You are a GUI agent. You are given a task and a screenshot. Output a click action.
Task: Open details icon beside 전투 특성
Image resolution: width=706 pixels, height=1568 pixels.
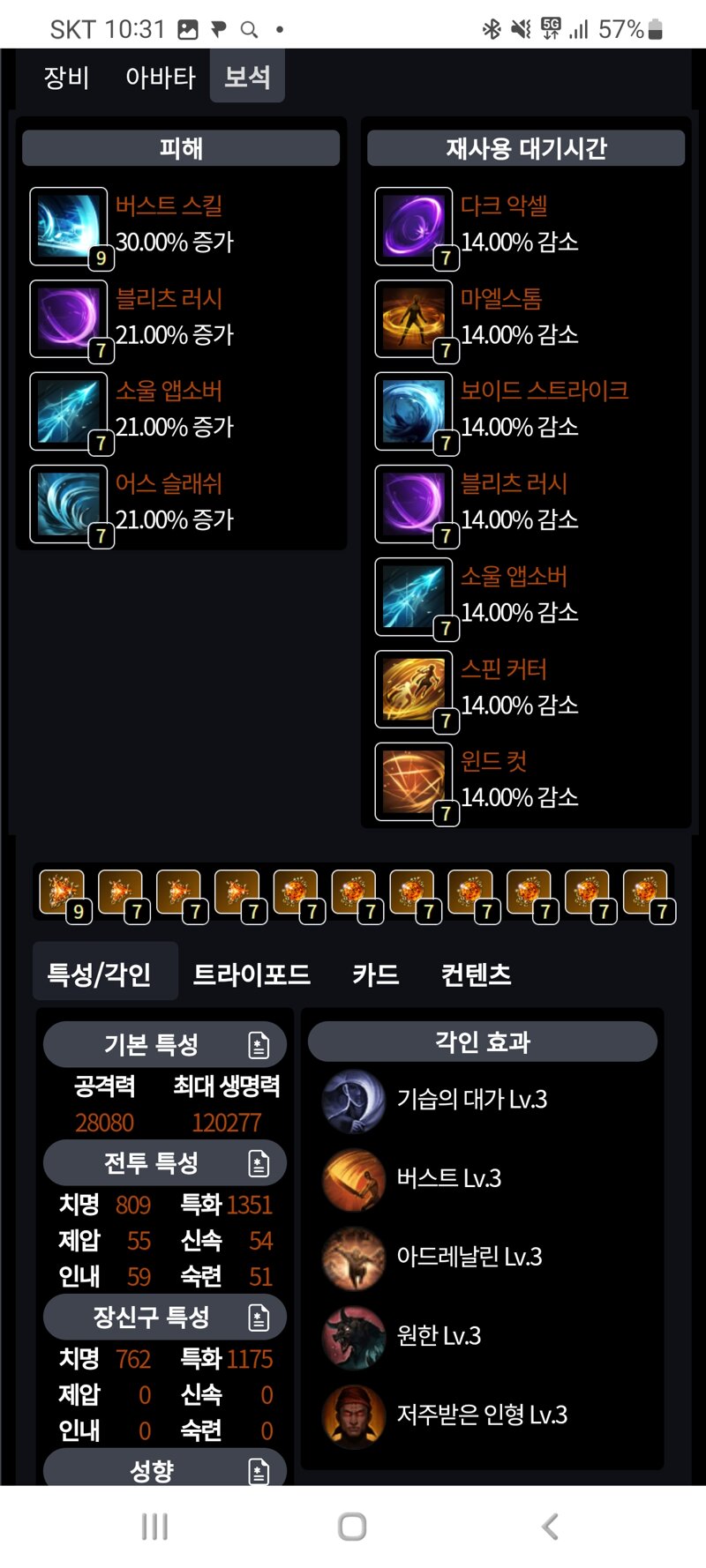pyautogui.click(x=259, y=1163)
